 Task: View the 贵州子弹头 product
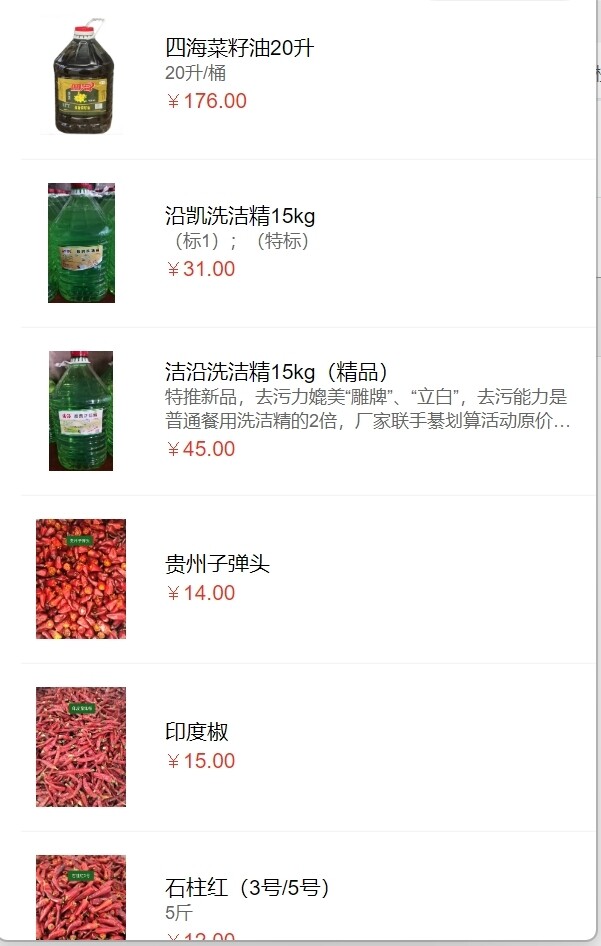[x=217, y=564]
